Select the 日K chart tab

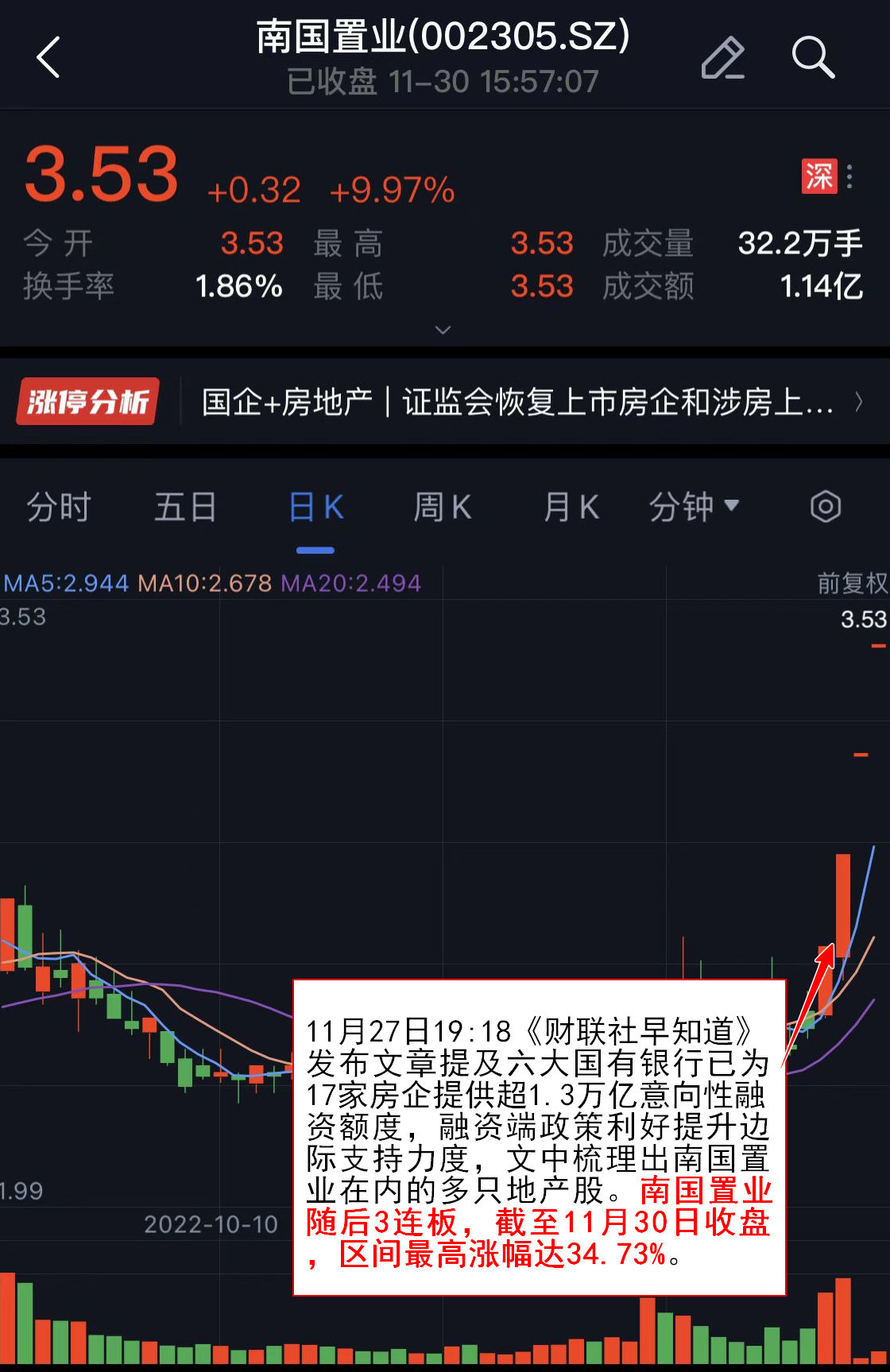coord(315,507)
